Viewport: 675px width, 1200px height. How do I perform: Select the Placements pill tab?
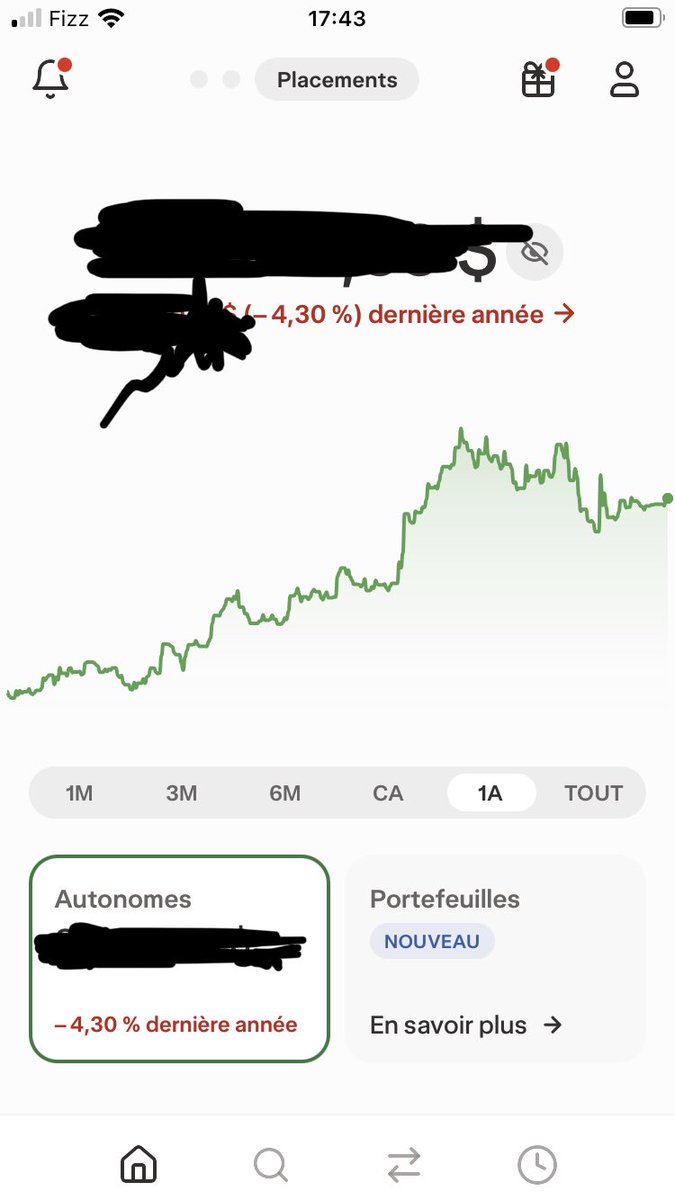337,80
